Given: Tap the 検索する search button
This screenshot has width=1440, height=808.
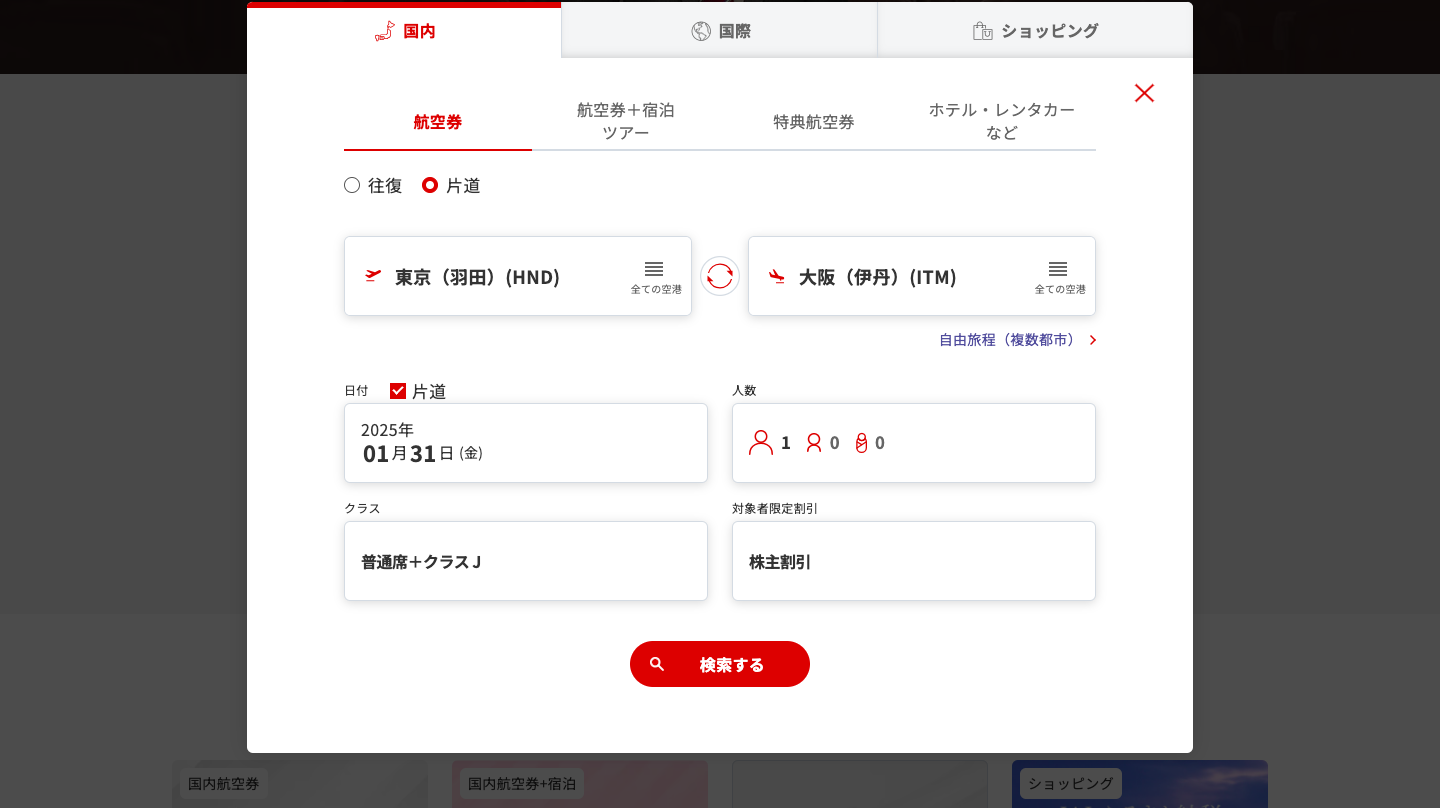Looking at the screenshot, I should click(x=720, y=664).
